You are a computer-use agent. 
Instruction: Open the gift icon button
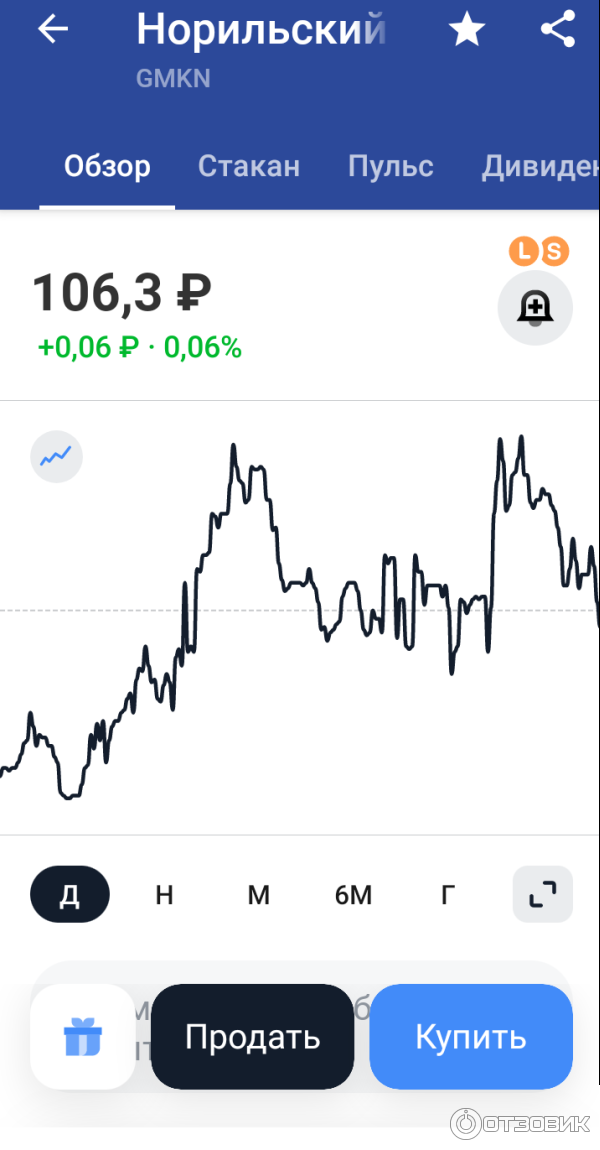point(82,1038)
